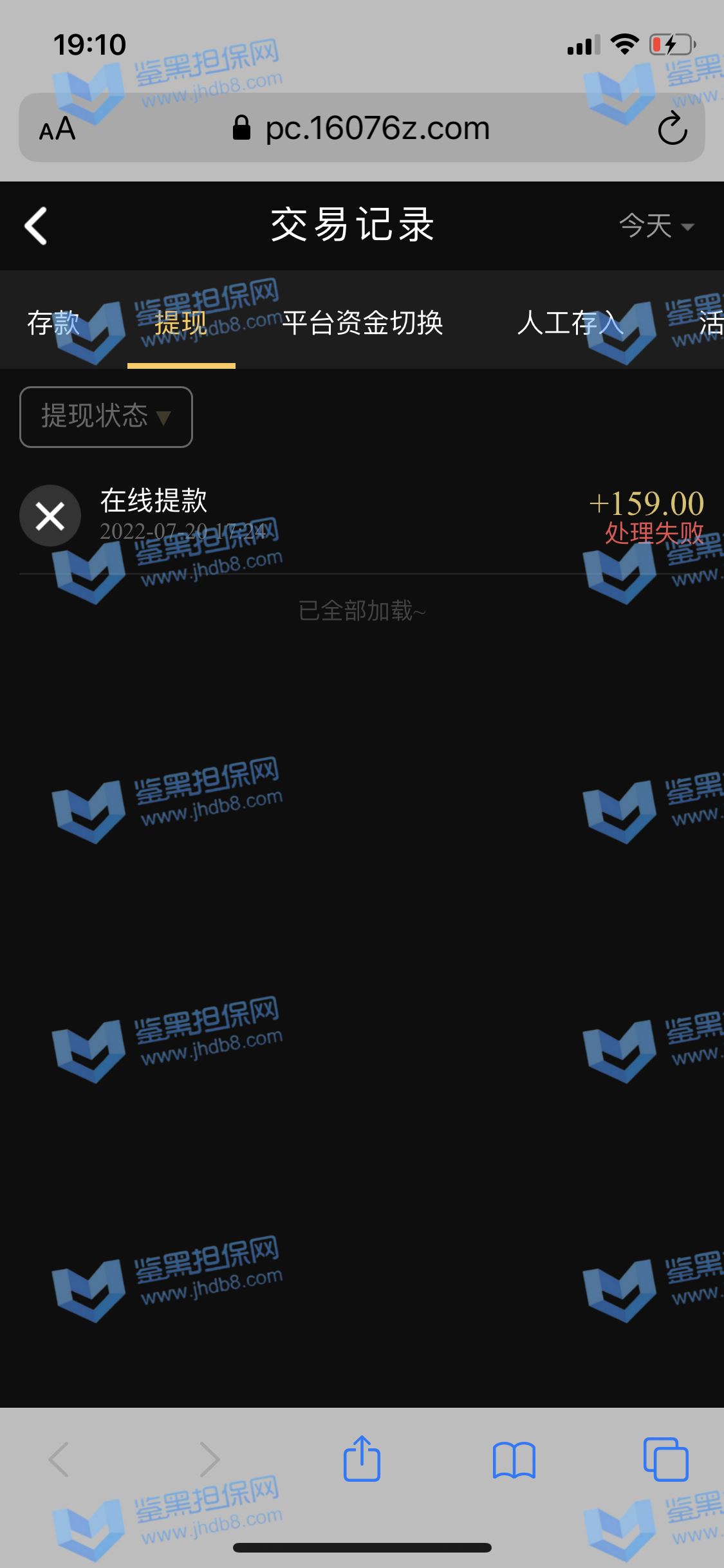This screenshot has width=724, height=1568.
Task: Switch to the 存款 tab
Action: click(53, 322)
